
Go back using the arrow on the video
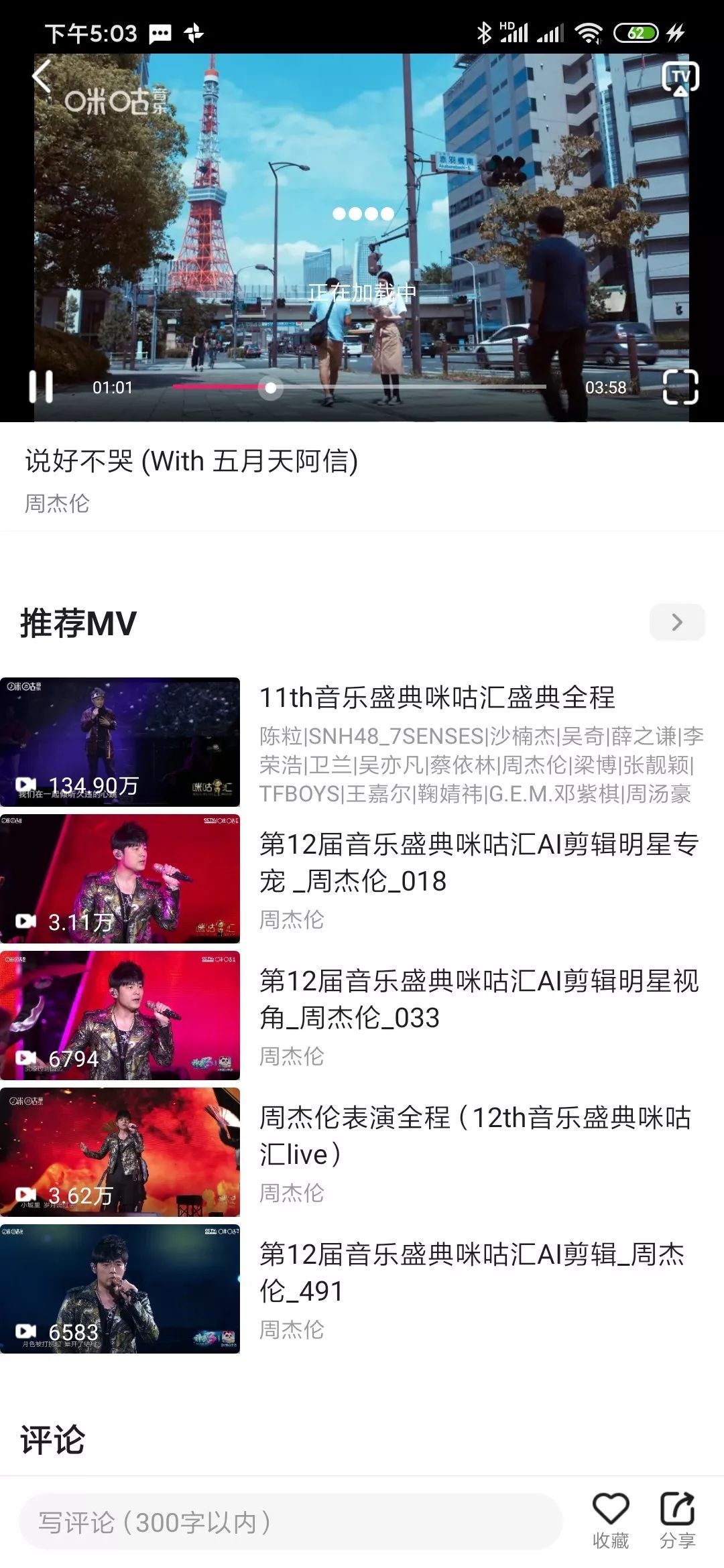point(42,76)
